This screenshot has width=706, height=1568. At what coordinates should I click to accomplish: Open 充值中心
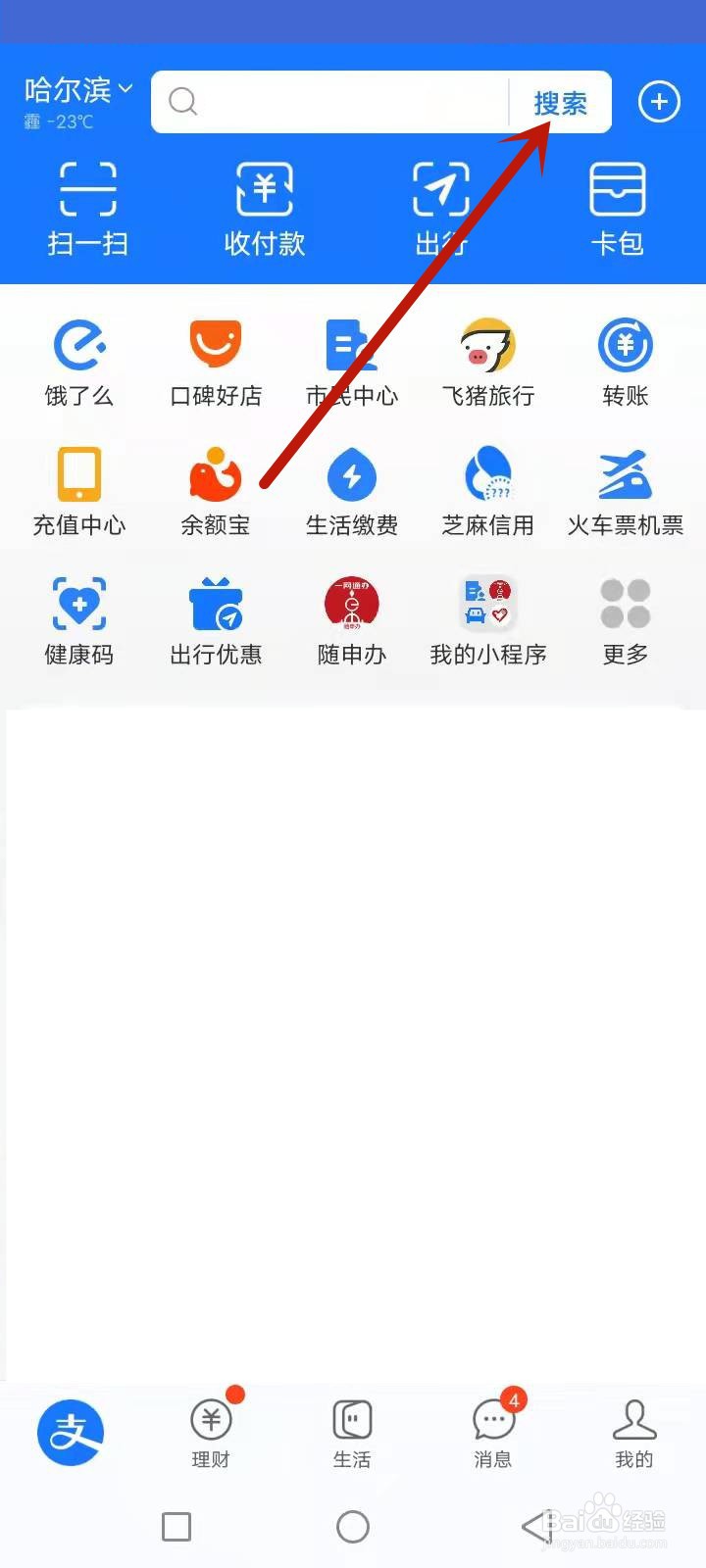[79, 492]
